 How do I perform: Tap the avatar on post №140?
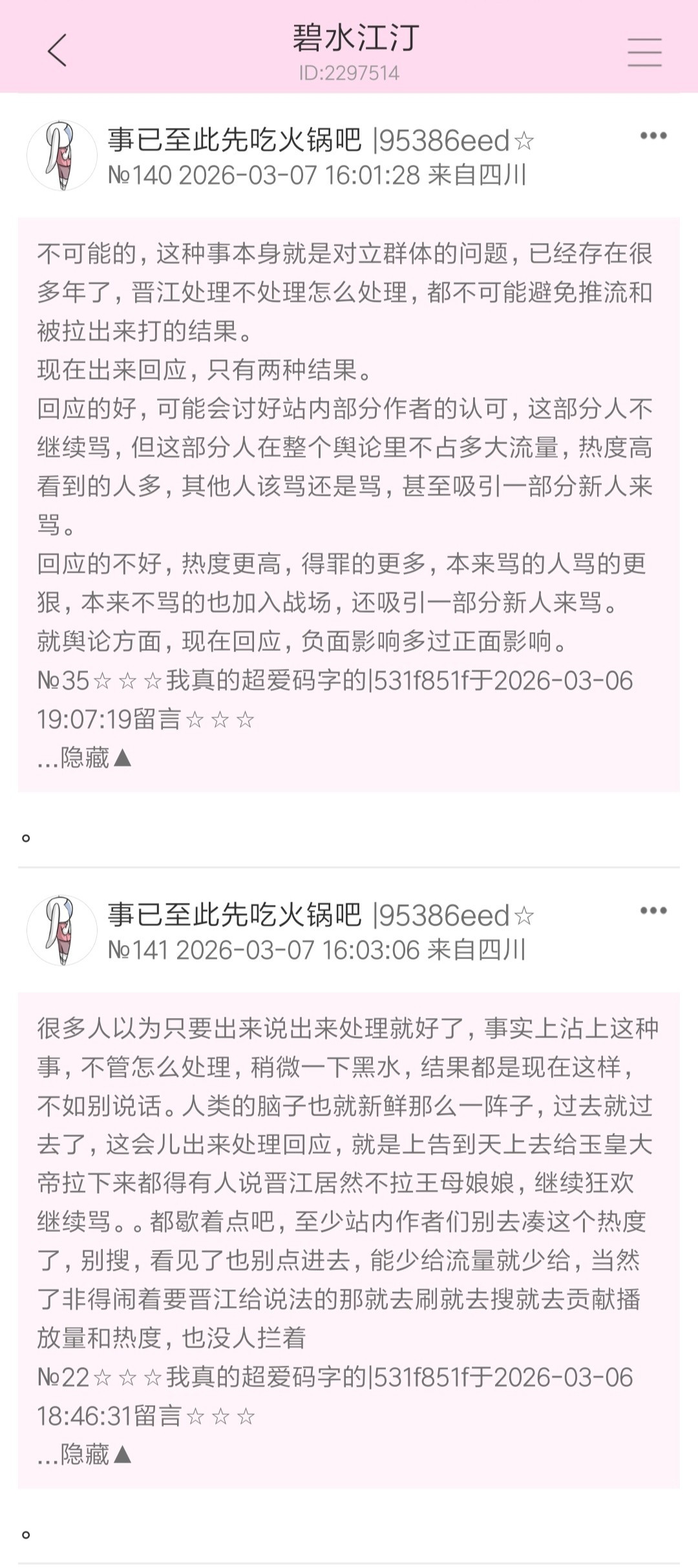[x=62, y=155]
